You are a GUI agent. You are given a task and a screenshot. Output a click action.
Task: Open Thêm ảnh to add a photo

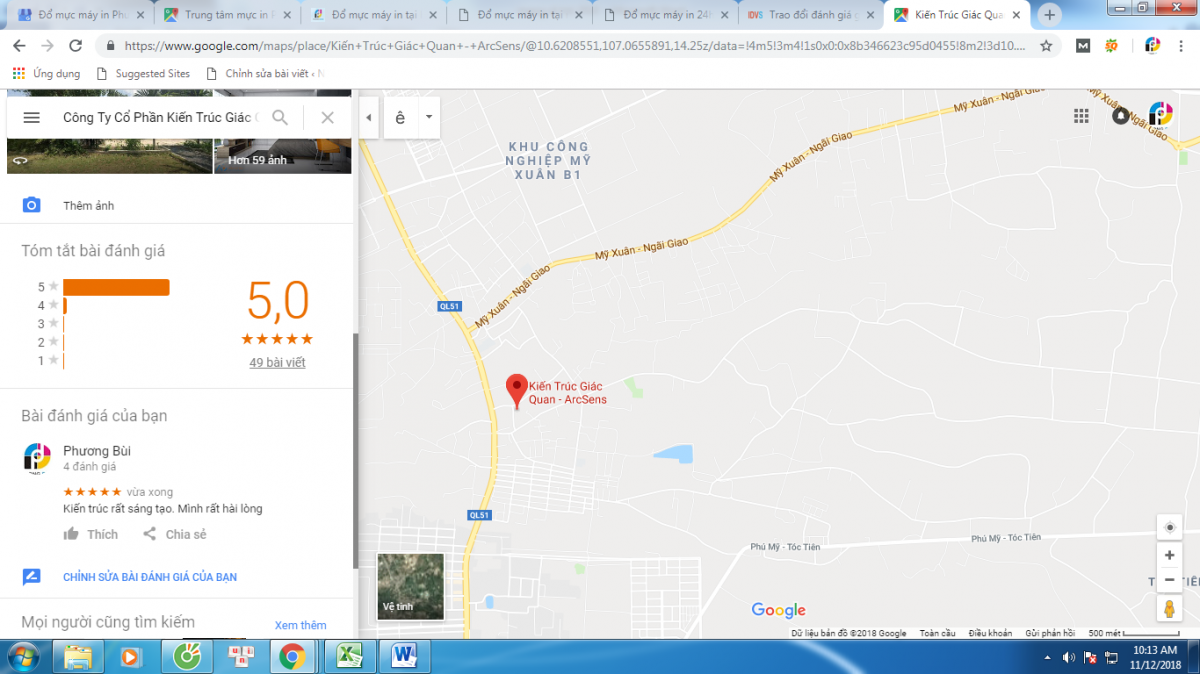88,205
